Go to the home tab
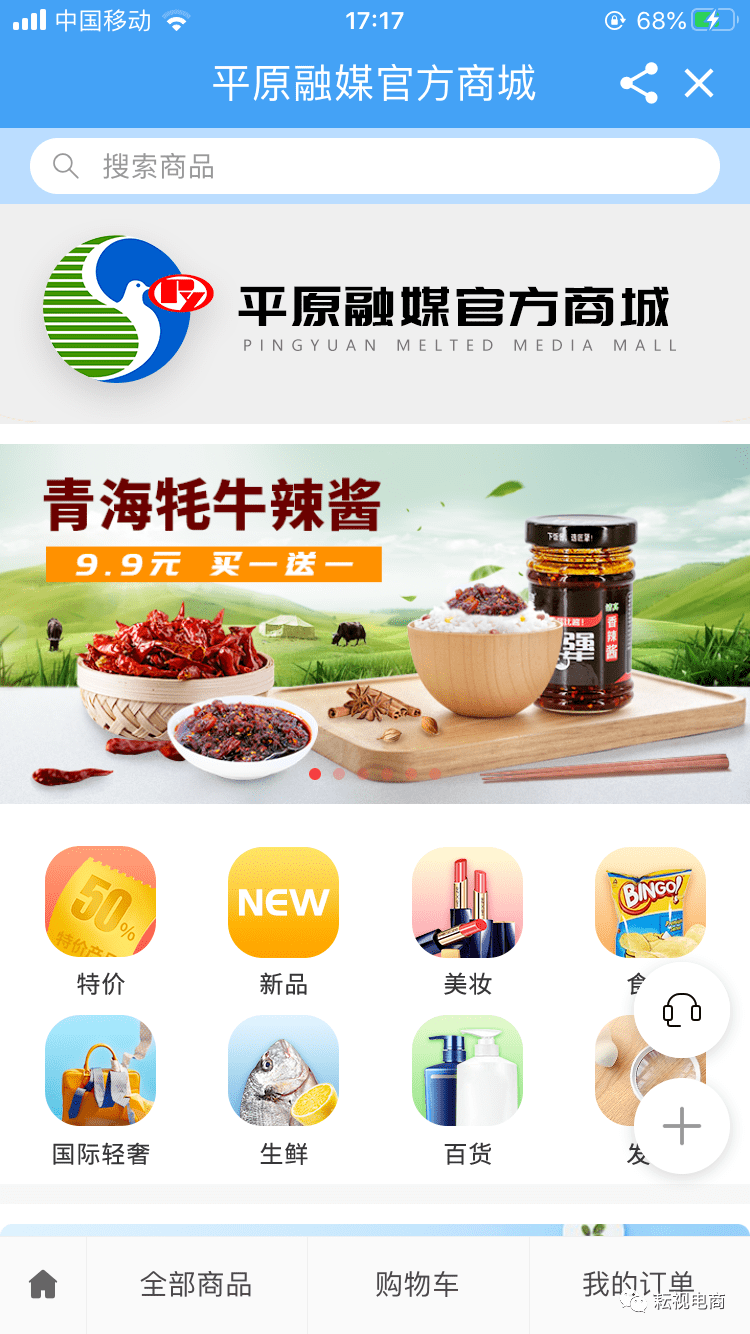 43,1284
